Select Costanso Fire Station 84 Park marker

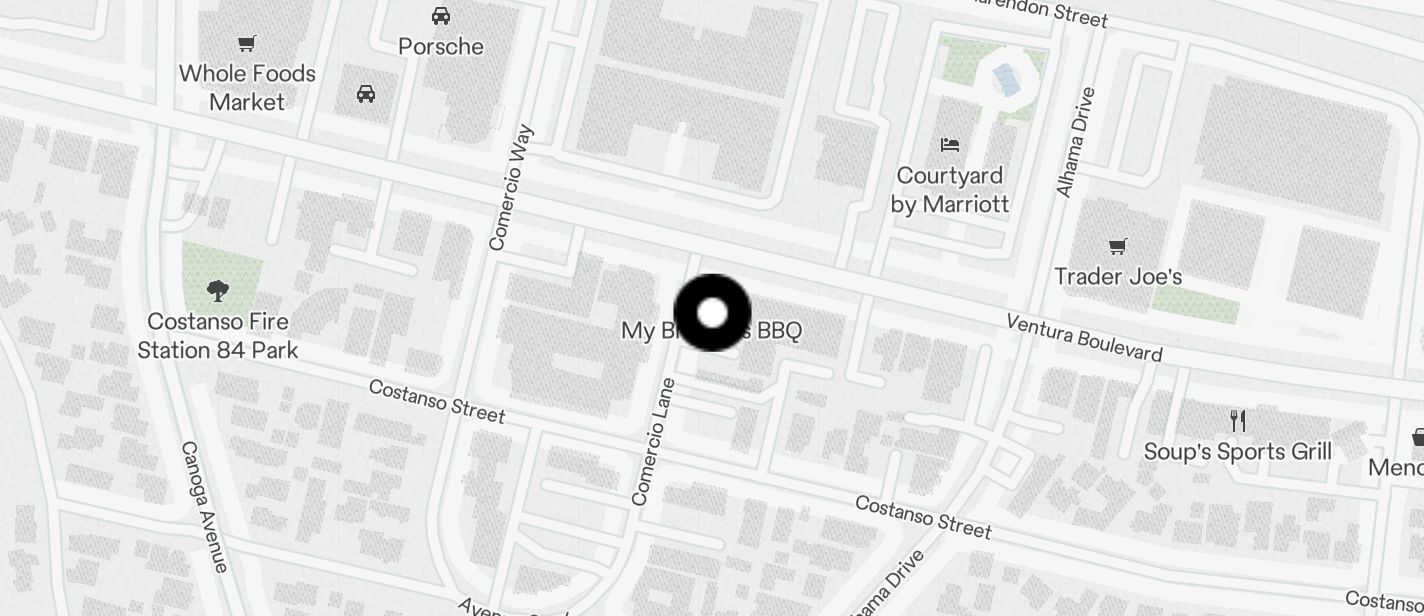[217, 291]
